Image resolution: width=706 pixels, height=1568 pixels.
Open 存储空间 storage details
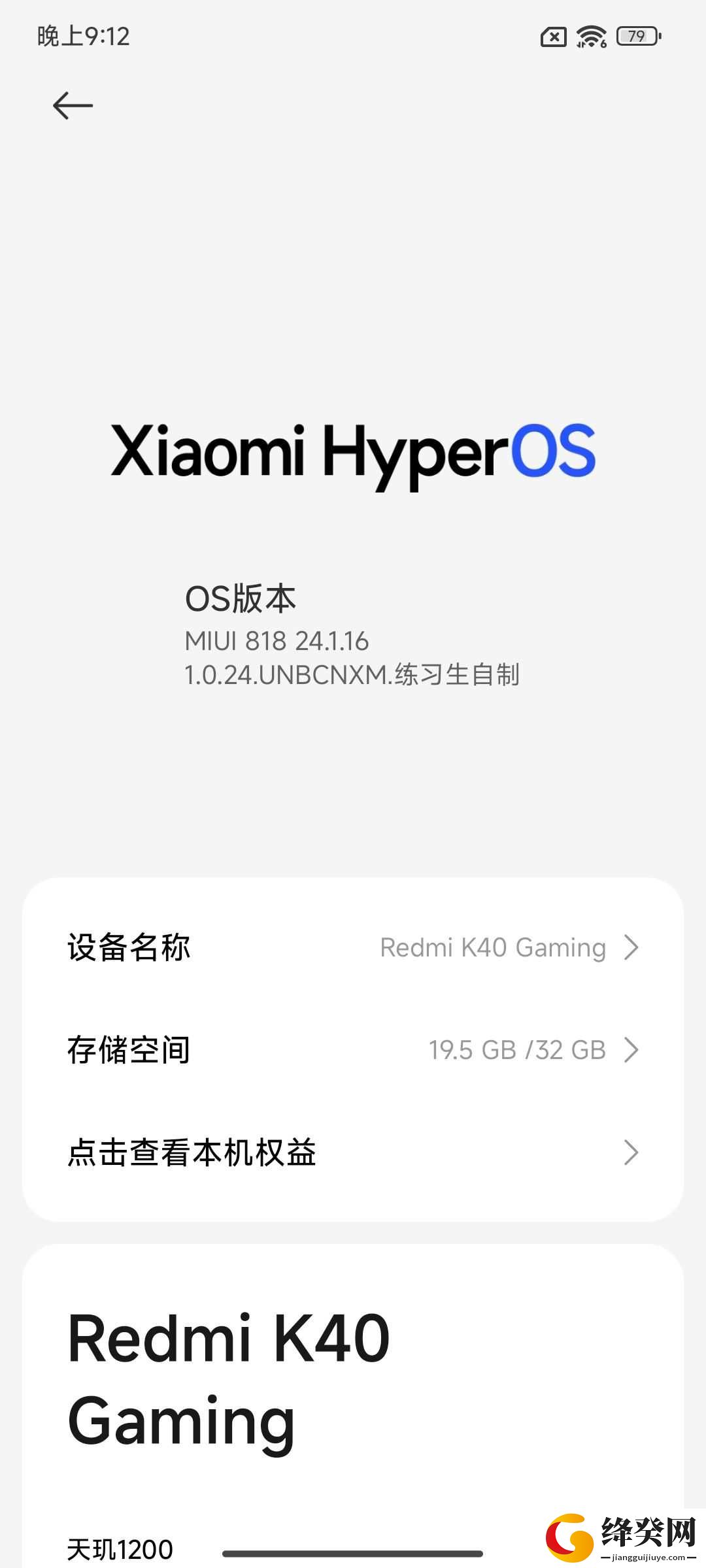[353, 1050]
